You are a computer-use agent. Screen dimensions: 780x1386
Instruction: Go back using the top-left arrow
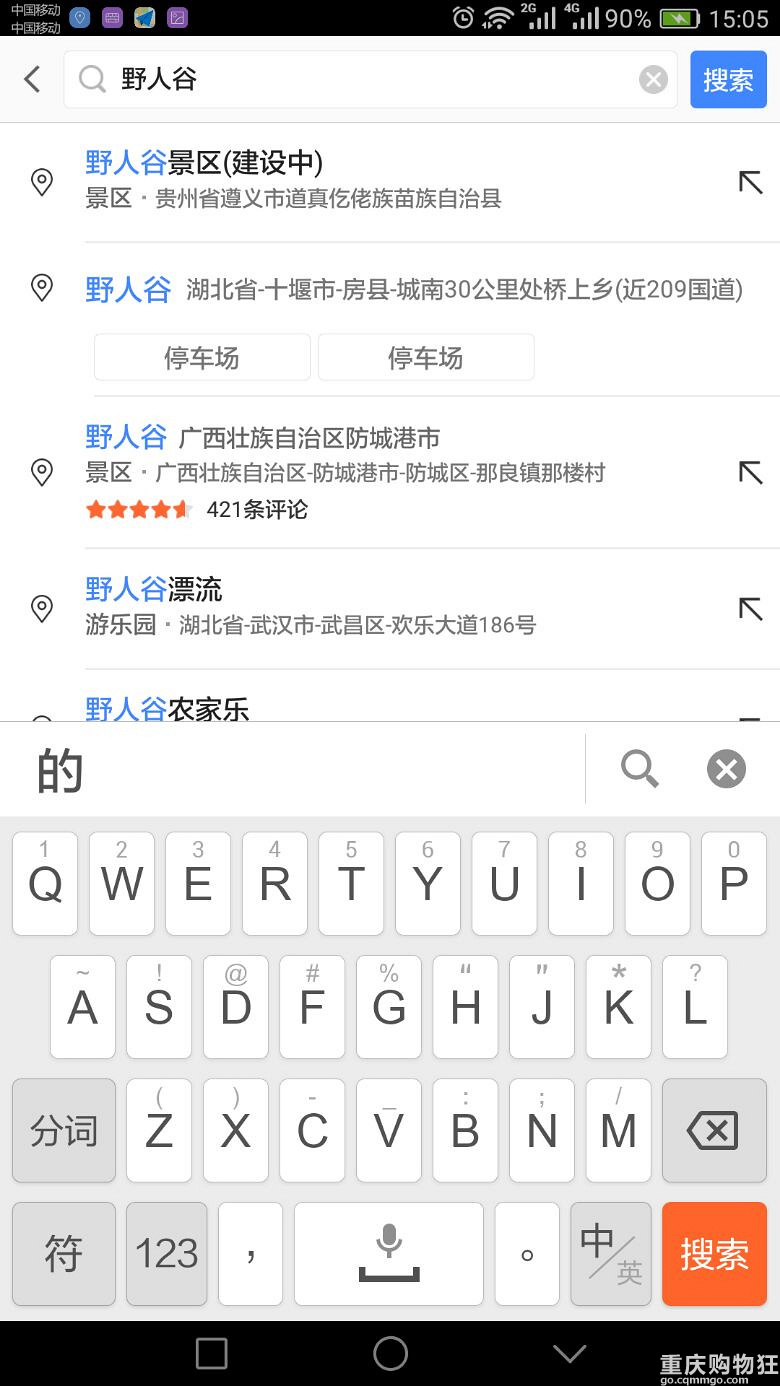click(x=33, y=79)
